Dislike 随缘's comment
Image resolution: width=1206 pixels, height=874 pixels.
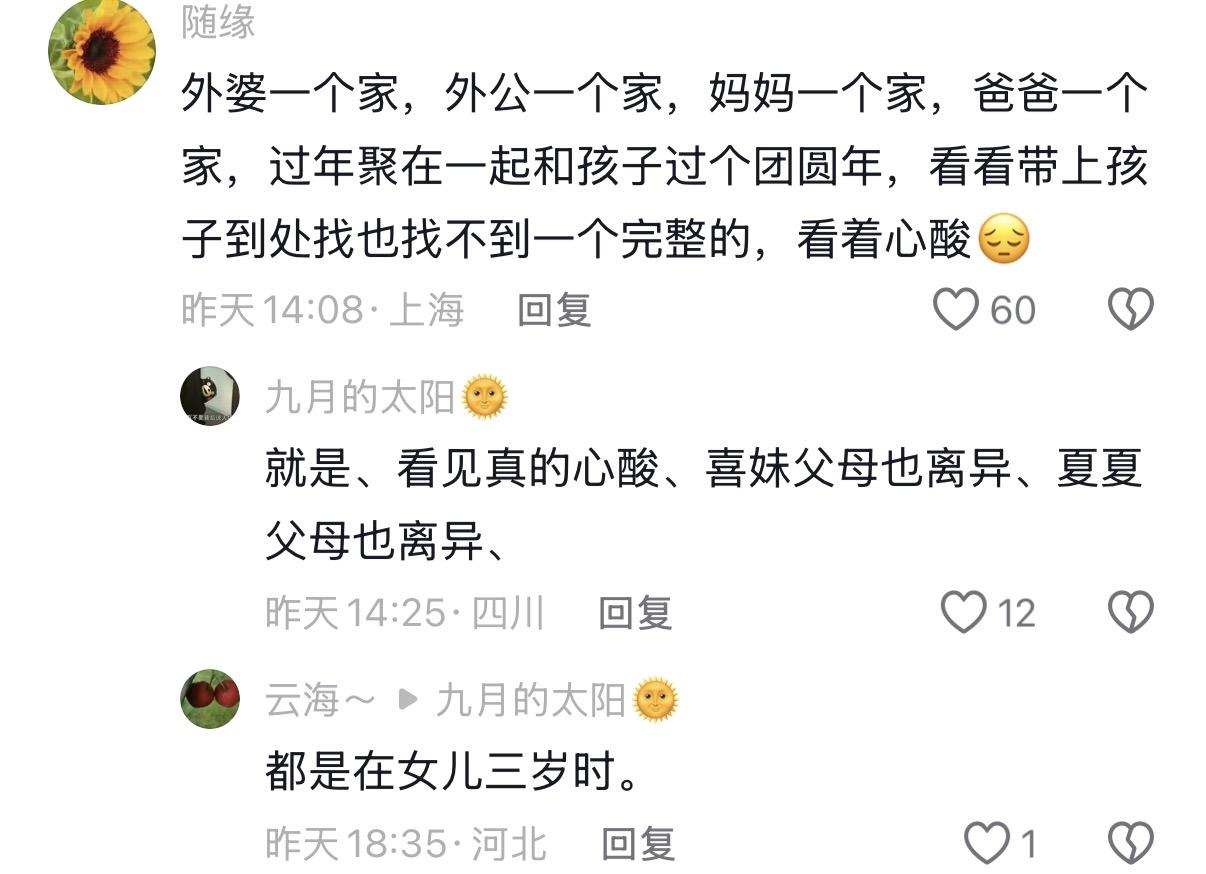1131,310
